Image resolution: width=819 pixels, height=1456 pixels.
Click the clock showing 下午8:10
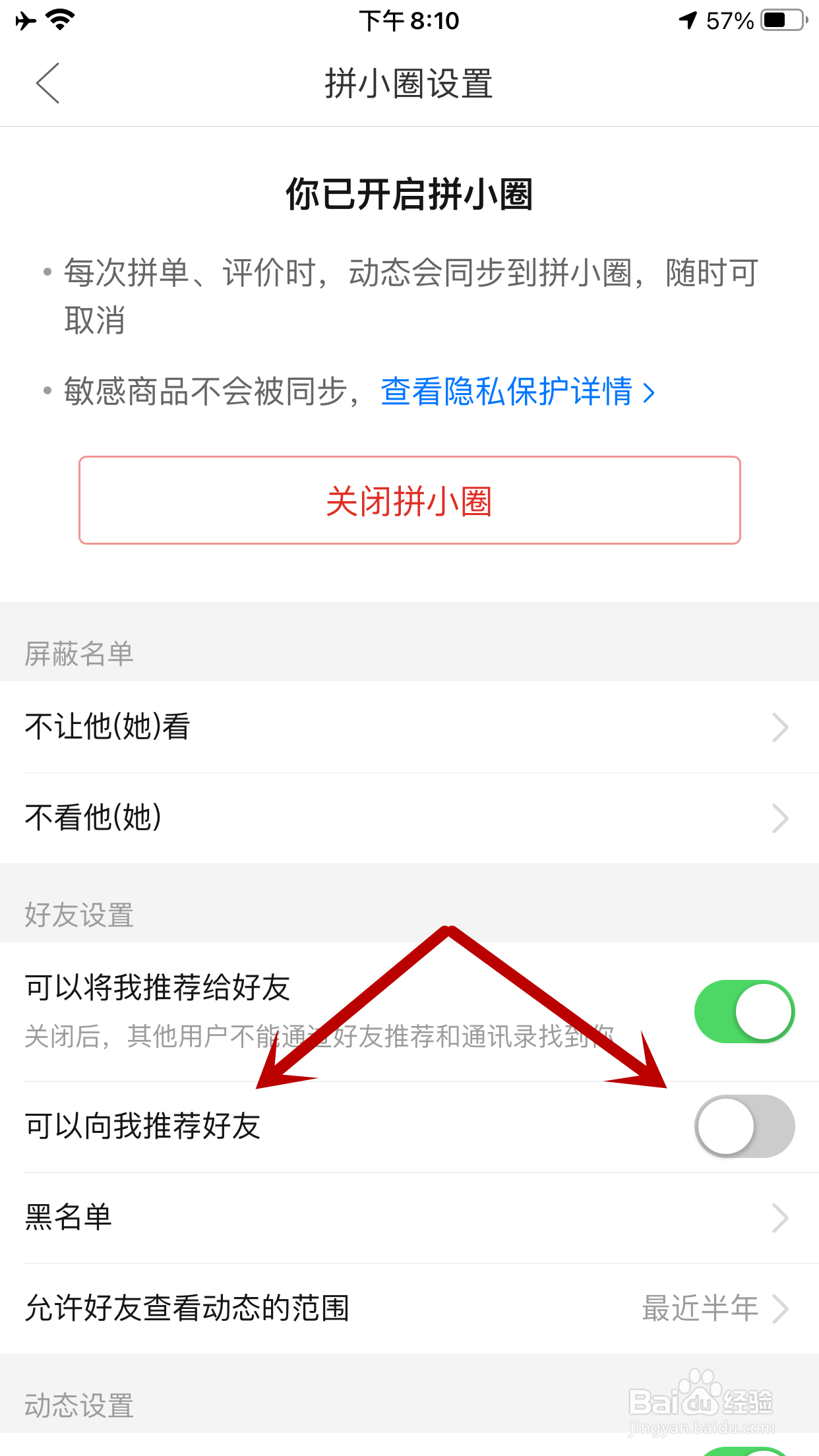tap(409, 21)
